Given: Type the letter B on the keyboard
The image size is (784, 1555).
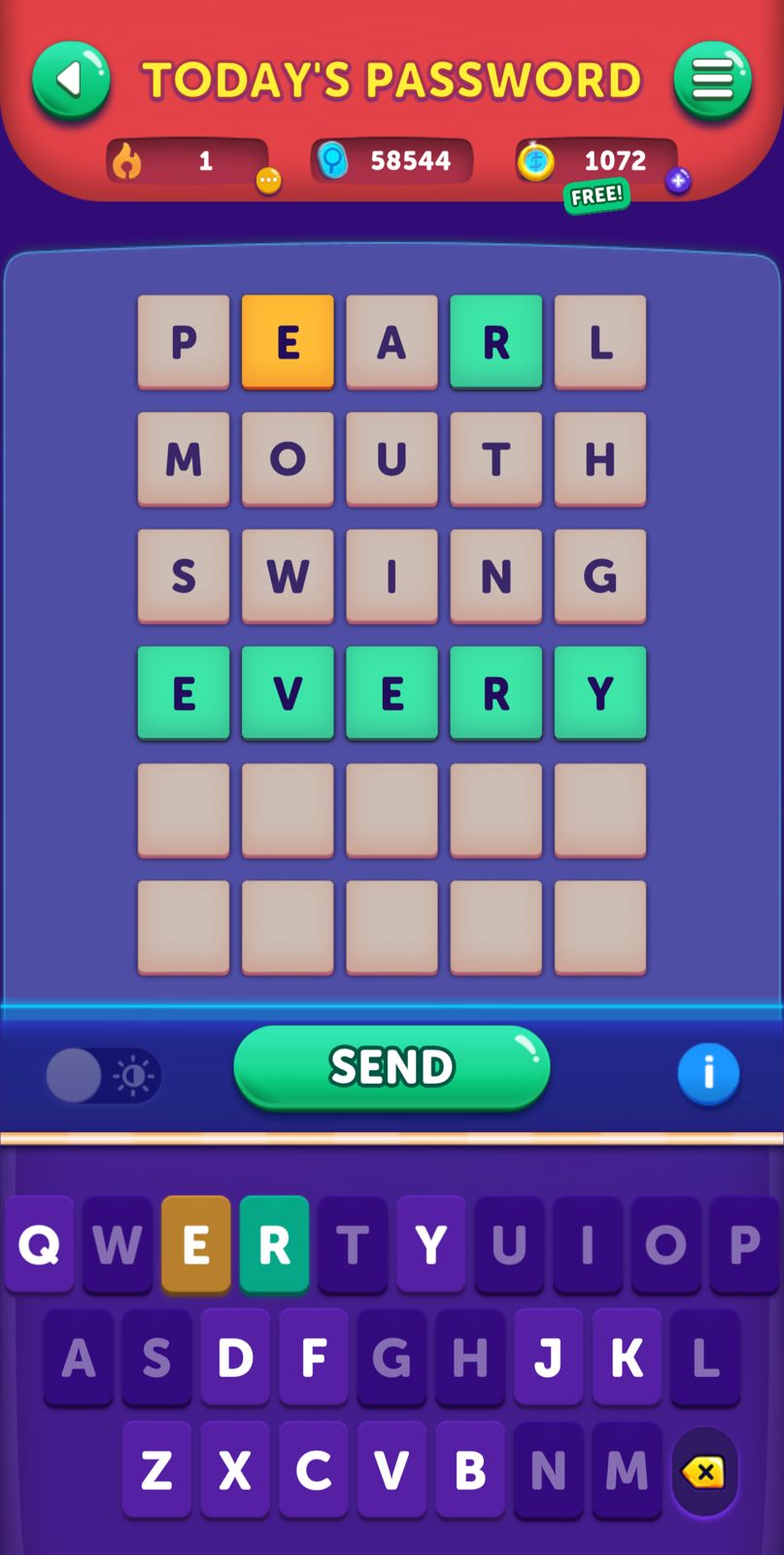Looking at the screenshot, I should [x=470, y=1470].
